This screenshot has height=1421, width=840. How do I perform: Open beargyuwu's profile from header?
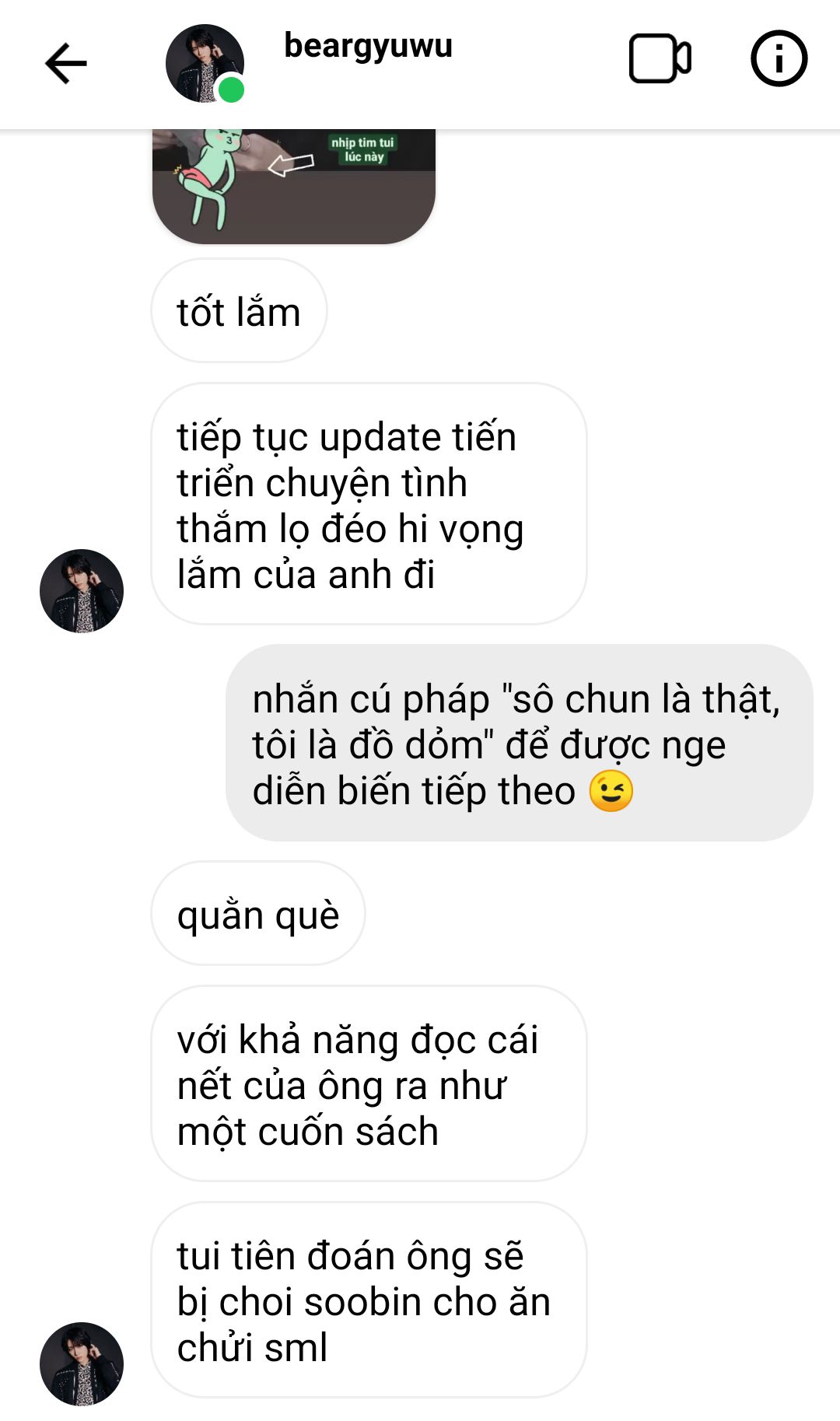[367, 47]
